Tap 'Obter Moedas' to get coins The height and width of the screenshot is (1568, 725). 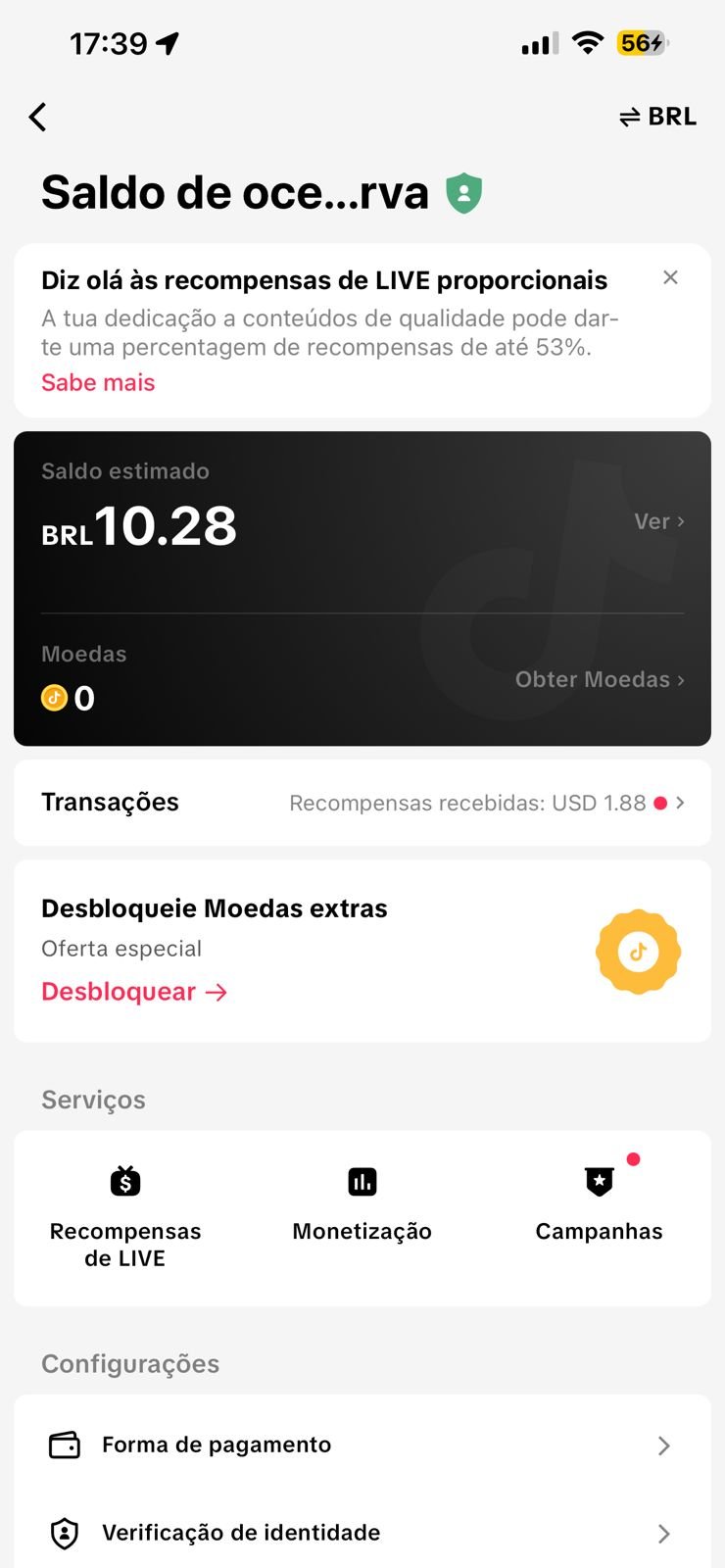pos(600,680)
